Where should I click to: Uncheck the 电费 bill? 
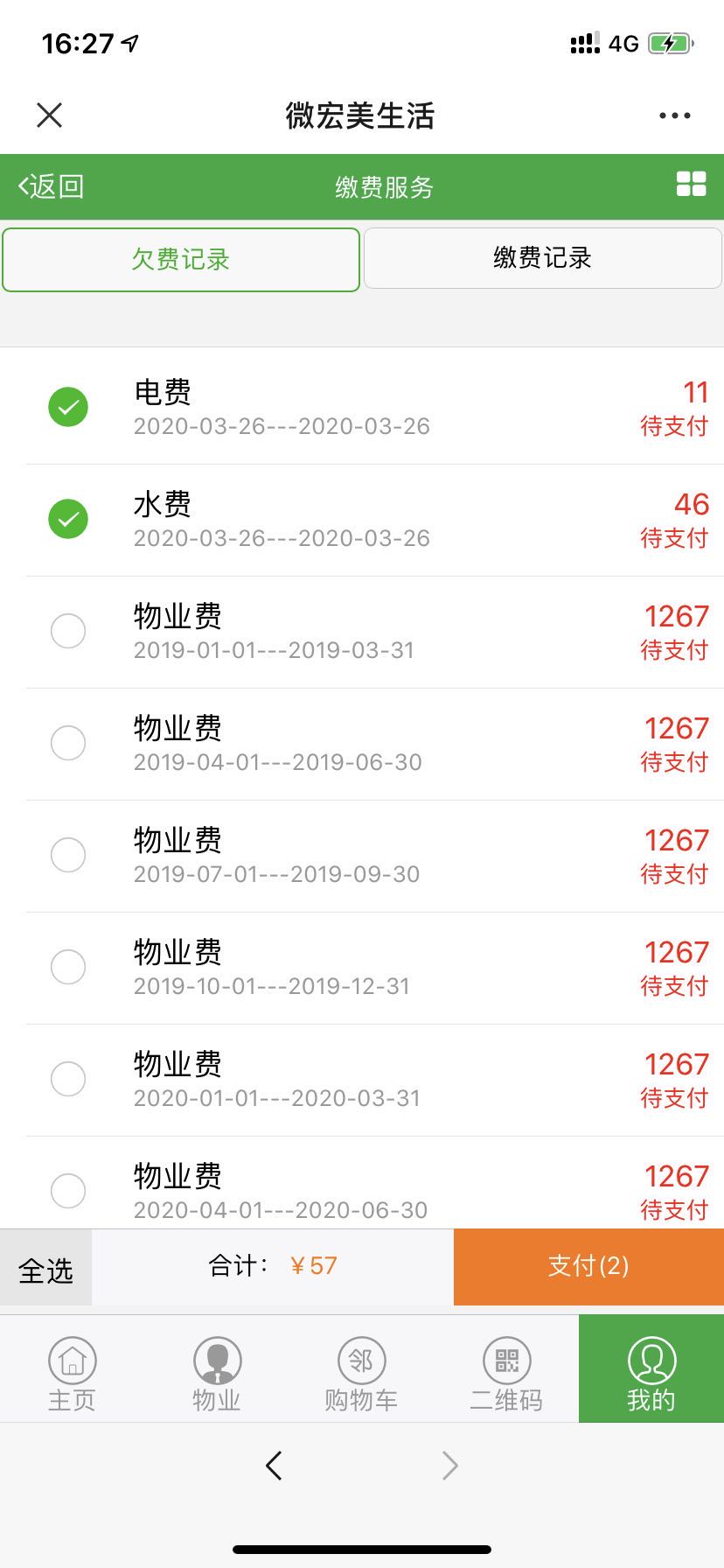tap(68, 407)
